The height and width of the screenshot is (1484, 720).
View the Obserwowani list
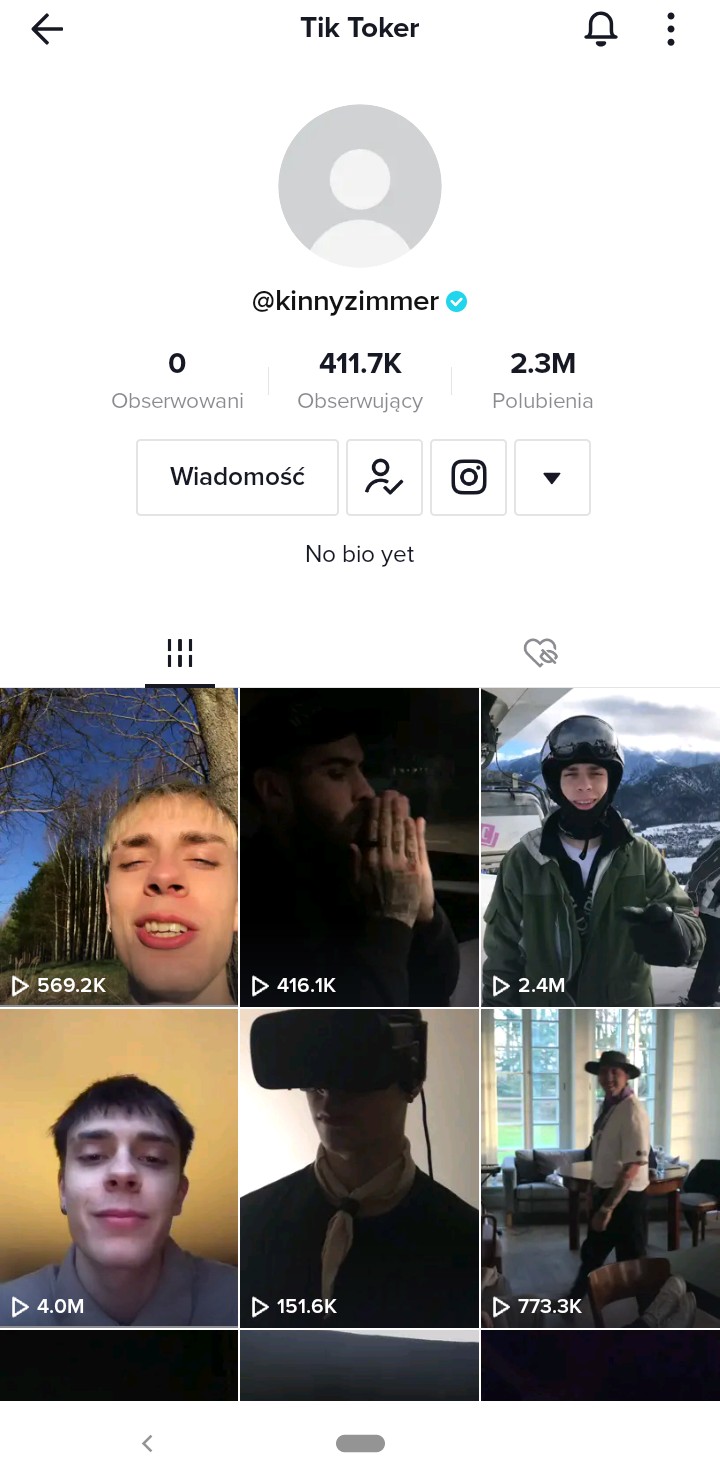[177, 380]
